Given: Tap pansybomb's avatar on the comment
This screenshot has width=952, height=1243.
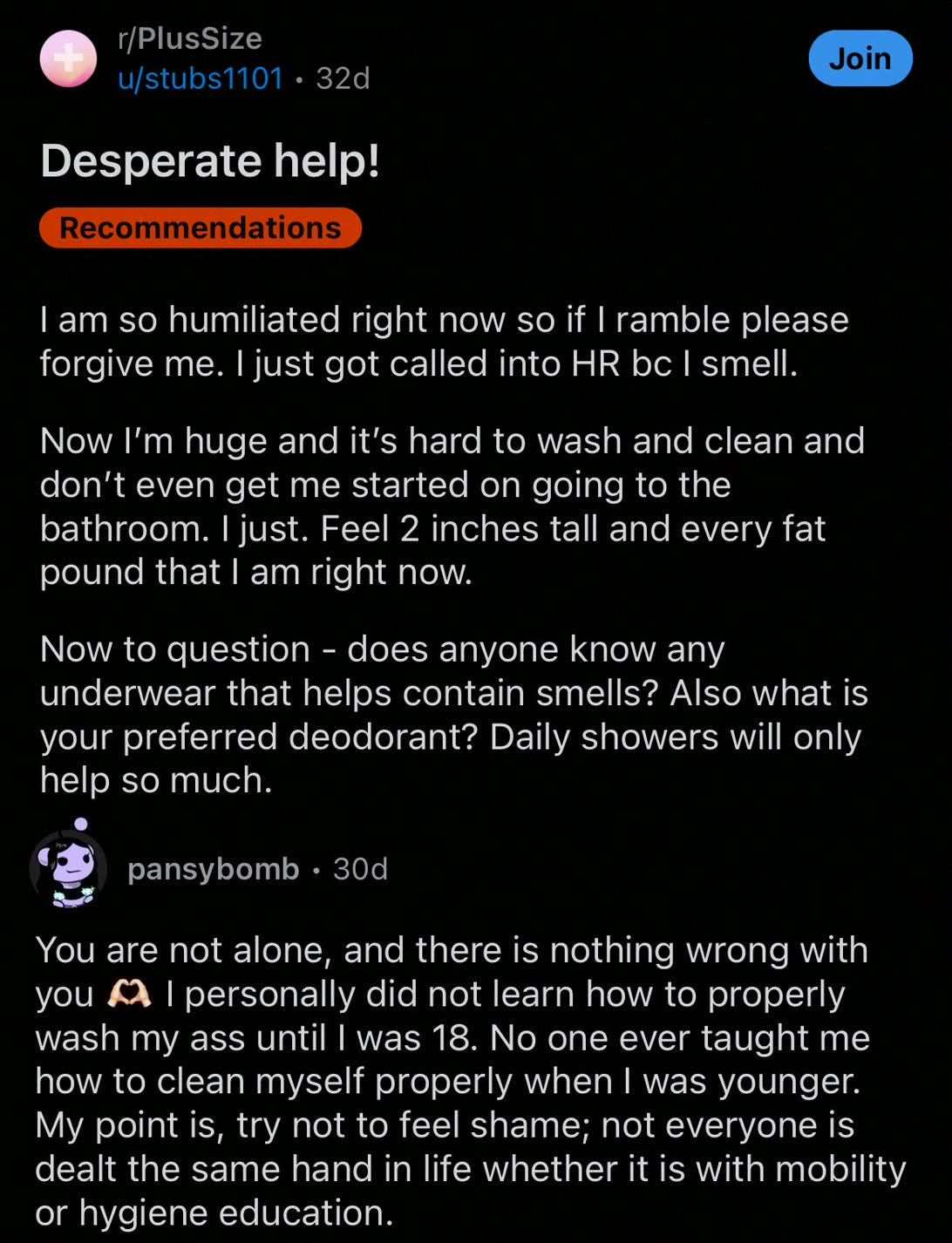Looking at the screenshot, I should (x=69, y=867).
